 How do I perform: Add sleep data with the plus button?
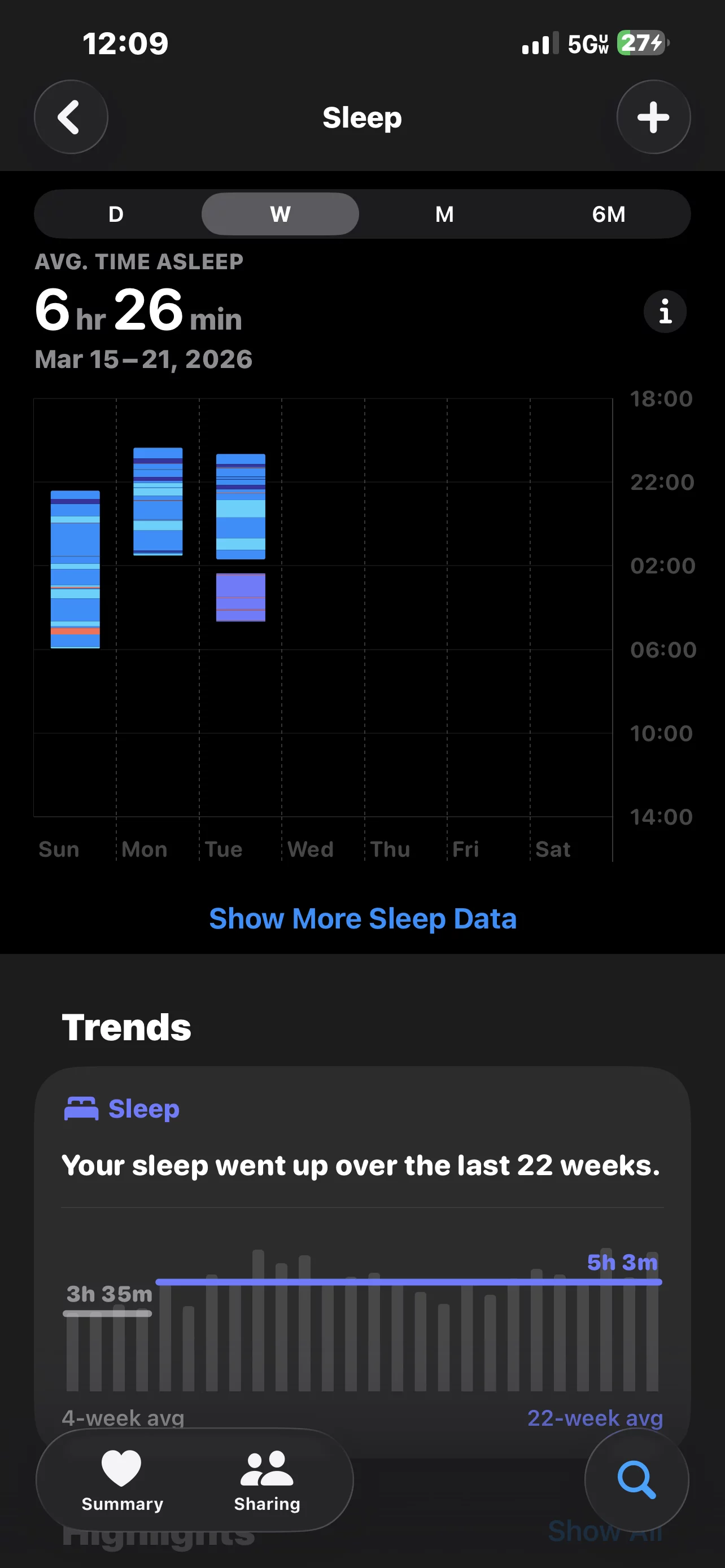(x=653, y=117)
